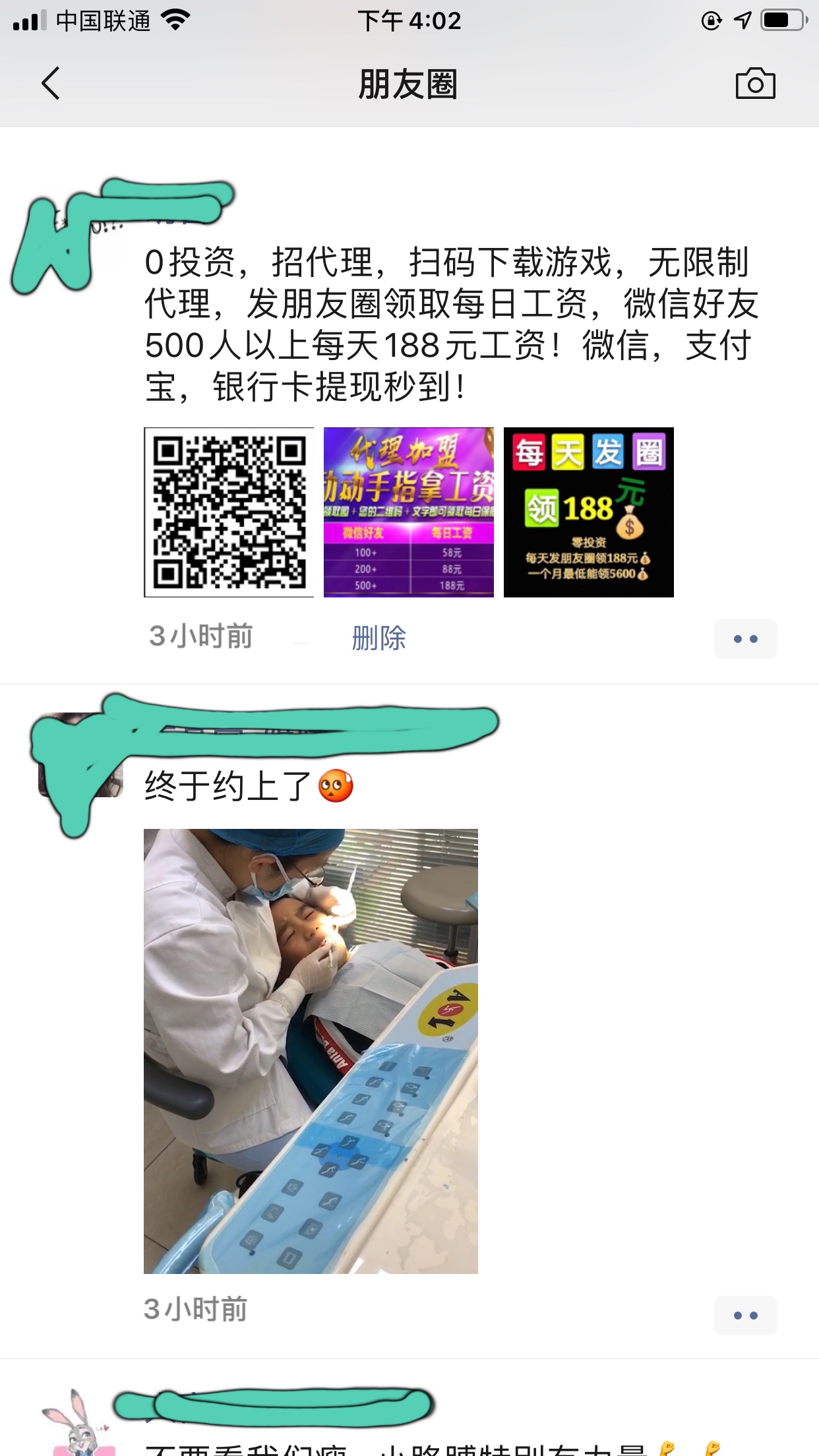Screen dimensions: 819x1456
Task: Open the profile of the 终于约上了 poster
Action: [x=80, y=755]
